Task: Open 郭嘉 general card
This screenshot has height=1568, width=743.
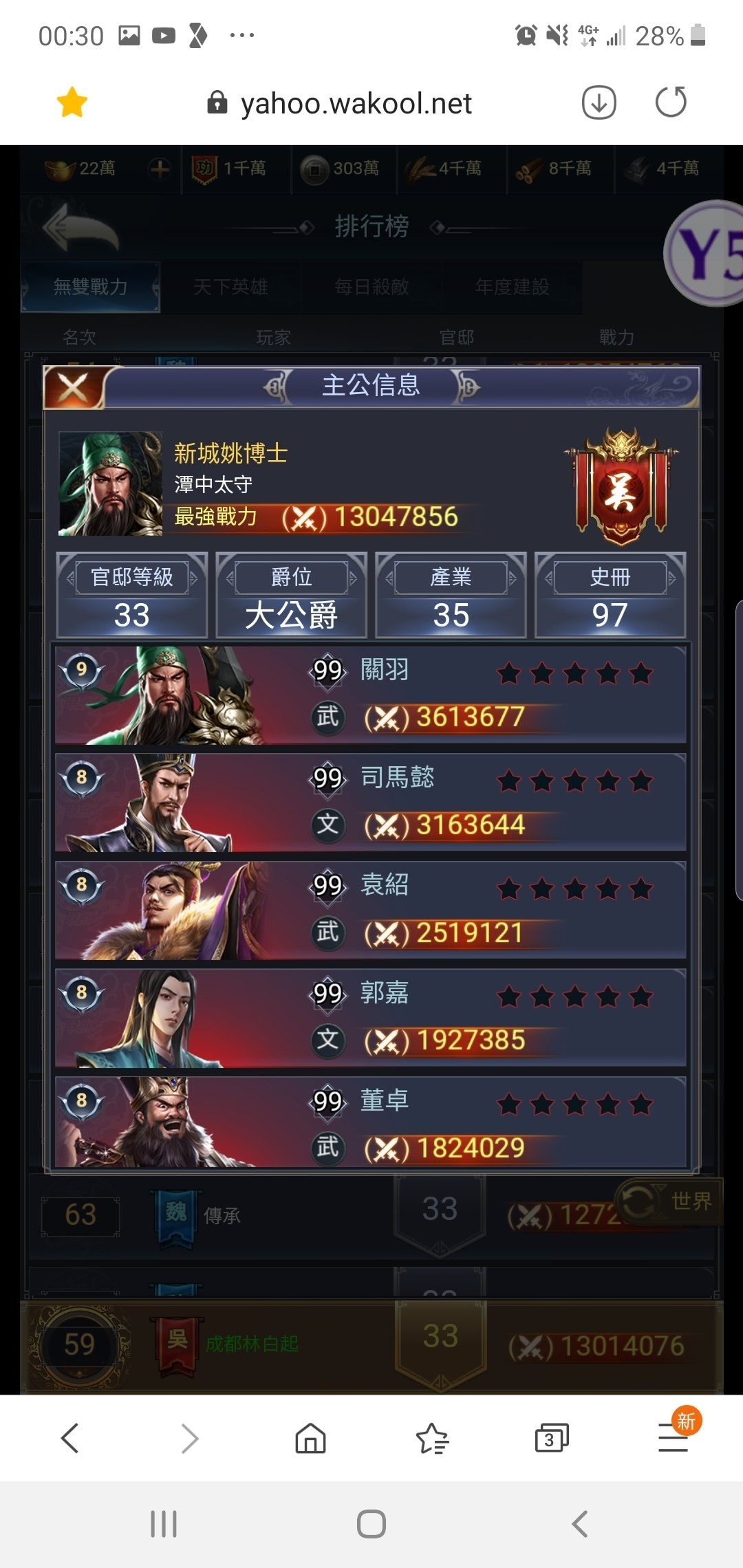Action: coord(371,1019)
